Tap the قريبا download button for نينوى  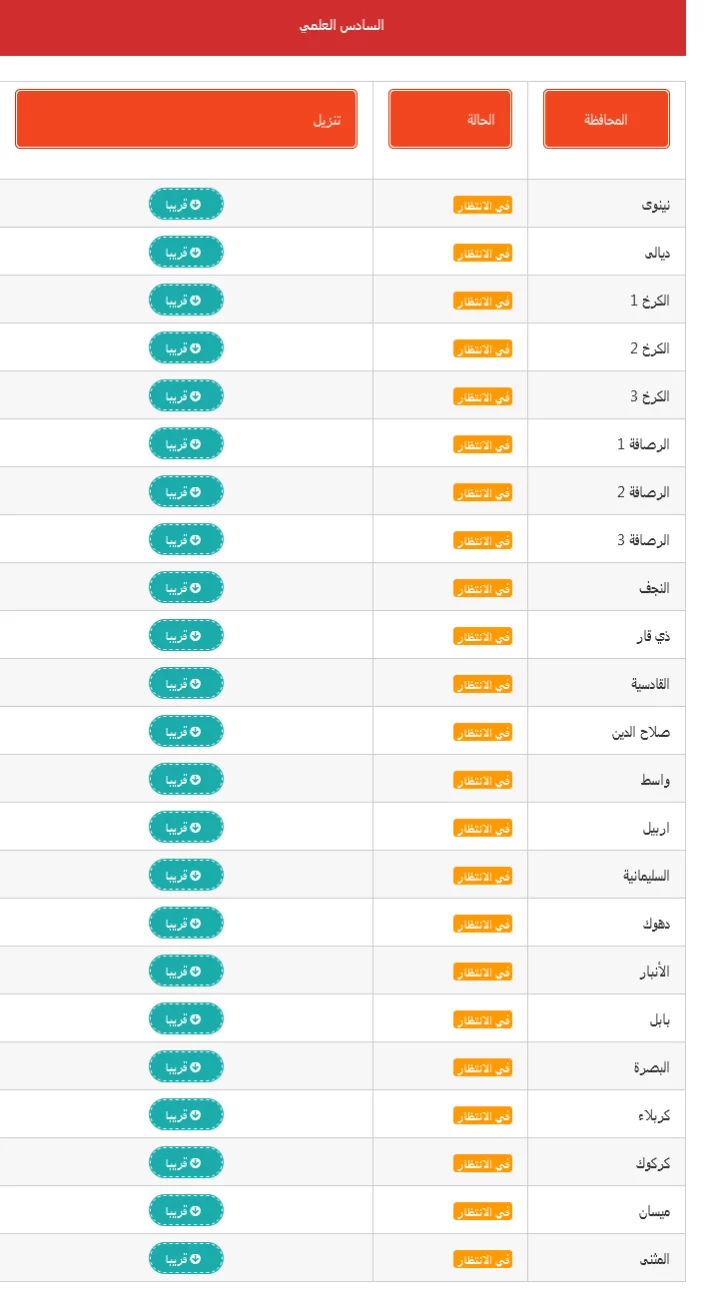pos(186,204)
